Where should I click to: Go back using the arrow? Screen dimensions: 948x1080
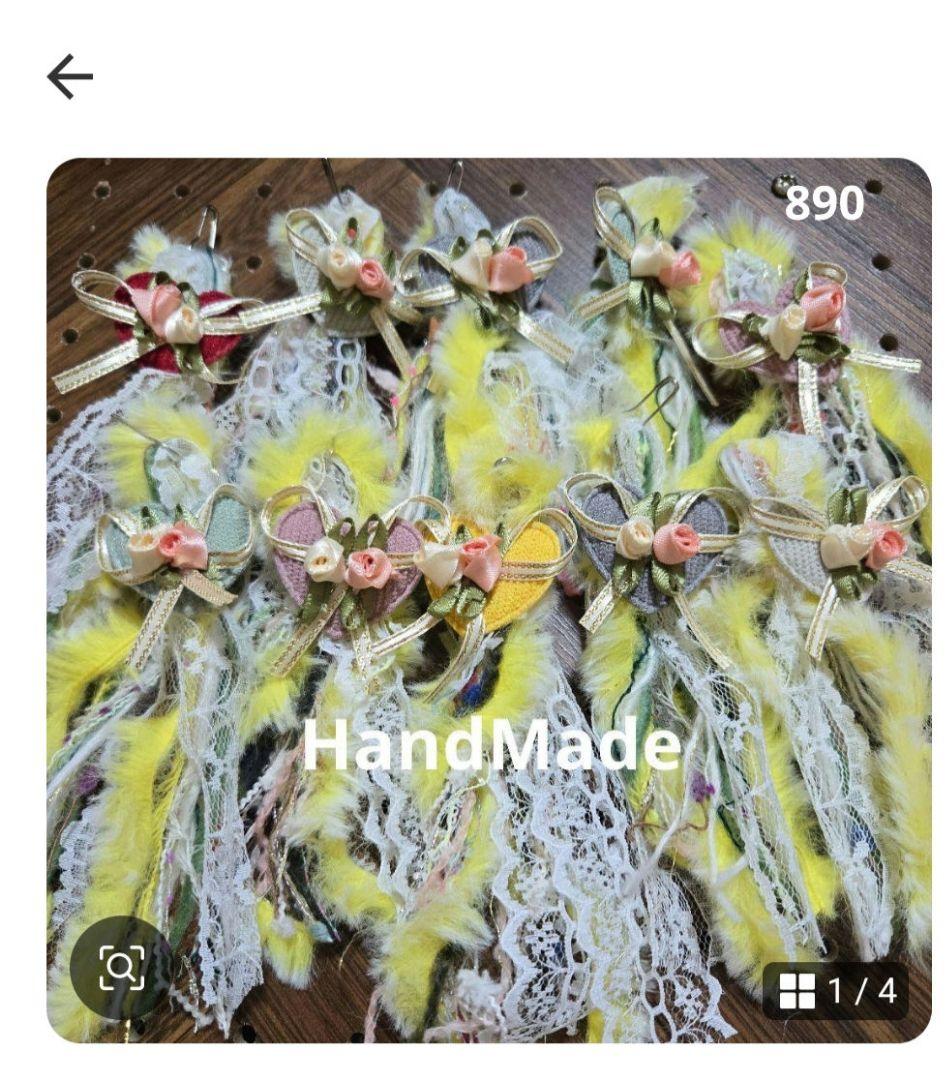coord(70,77)
